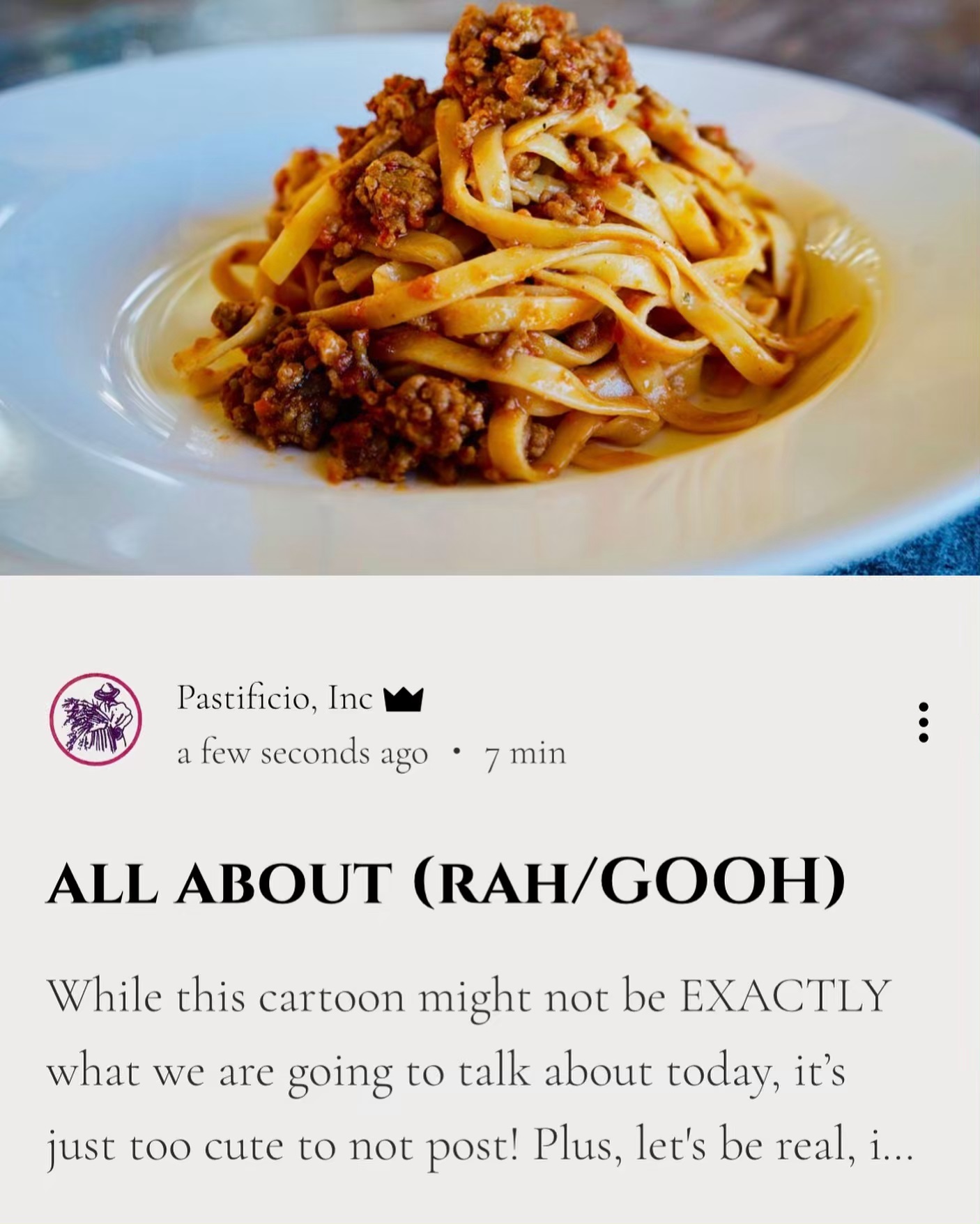Open Pastificio, Inc author profile picture
This screenshot has width=980, height=1224.
tap(95, 719)
